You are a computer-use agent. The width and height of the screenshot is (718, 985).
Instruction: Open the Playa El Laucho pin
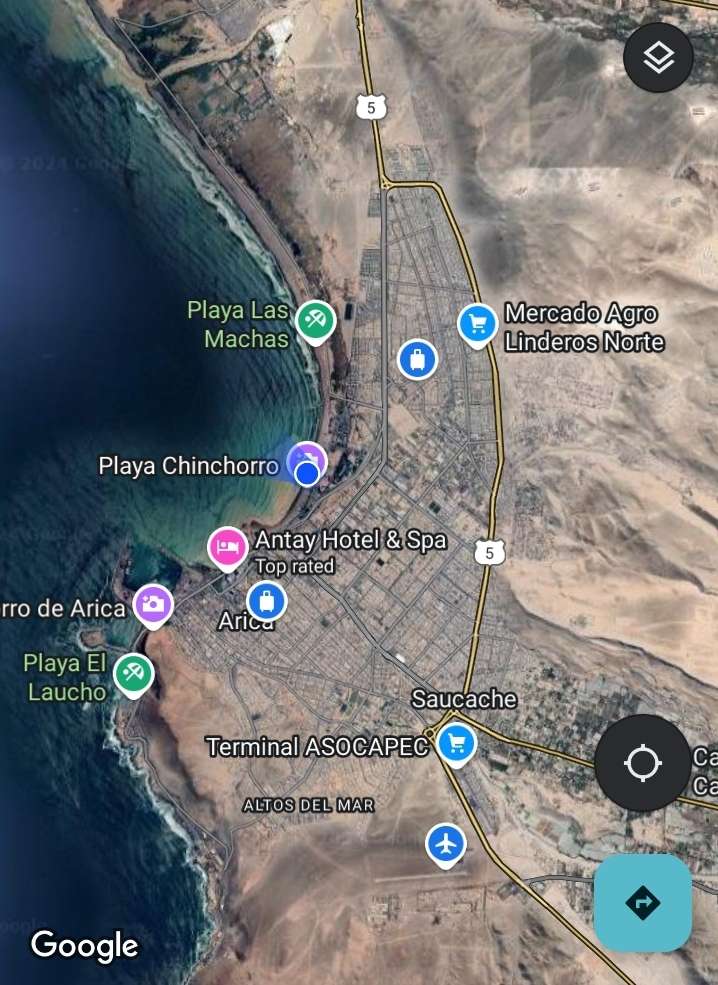pos(132,673)
